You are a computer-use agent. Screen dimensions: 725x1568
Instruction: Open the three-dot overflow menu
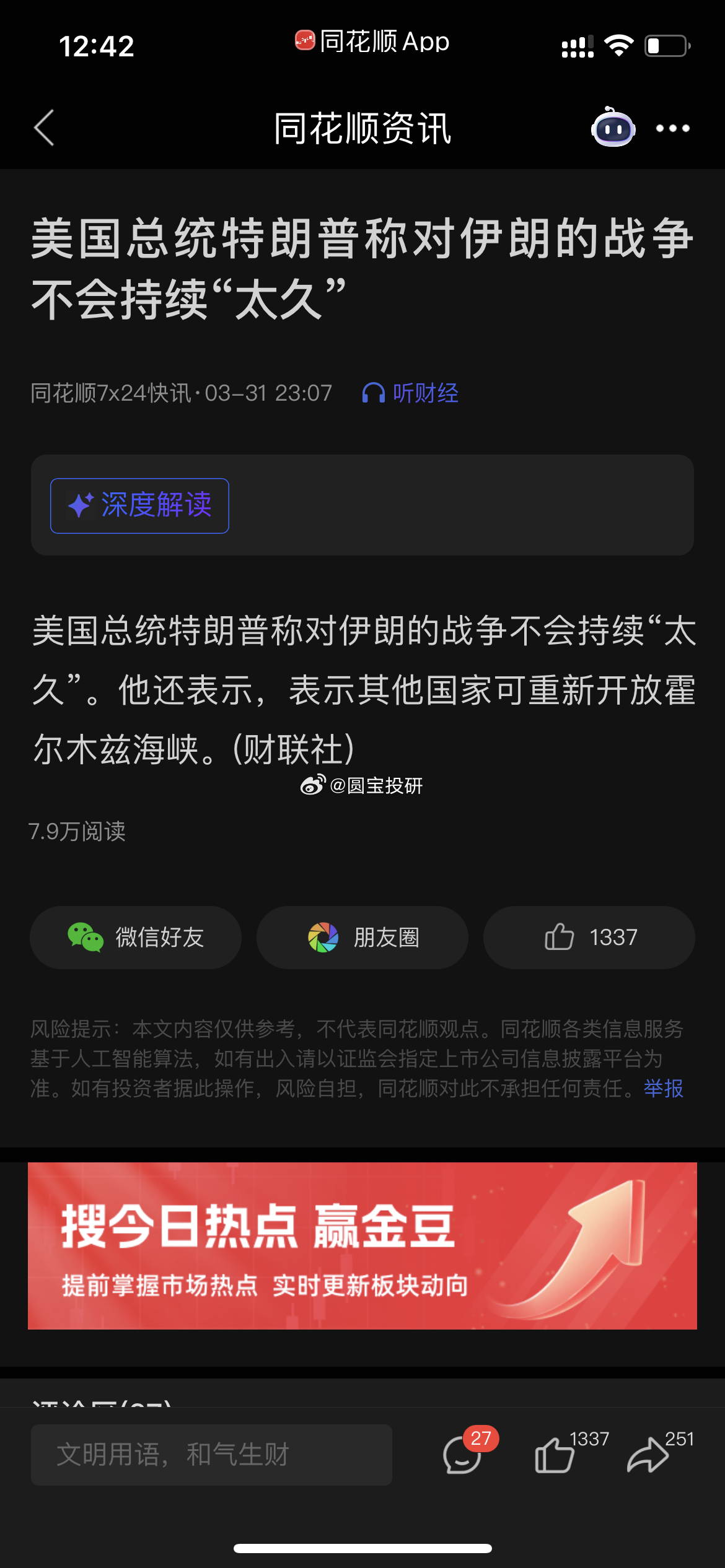(673, 128)
